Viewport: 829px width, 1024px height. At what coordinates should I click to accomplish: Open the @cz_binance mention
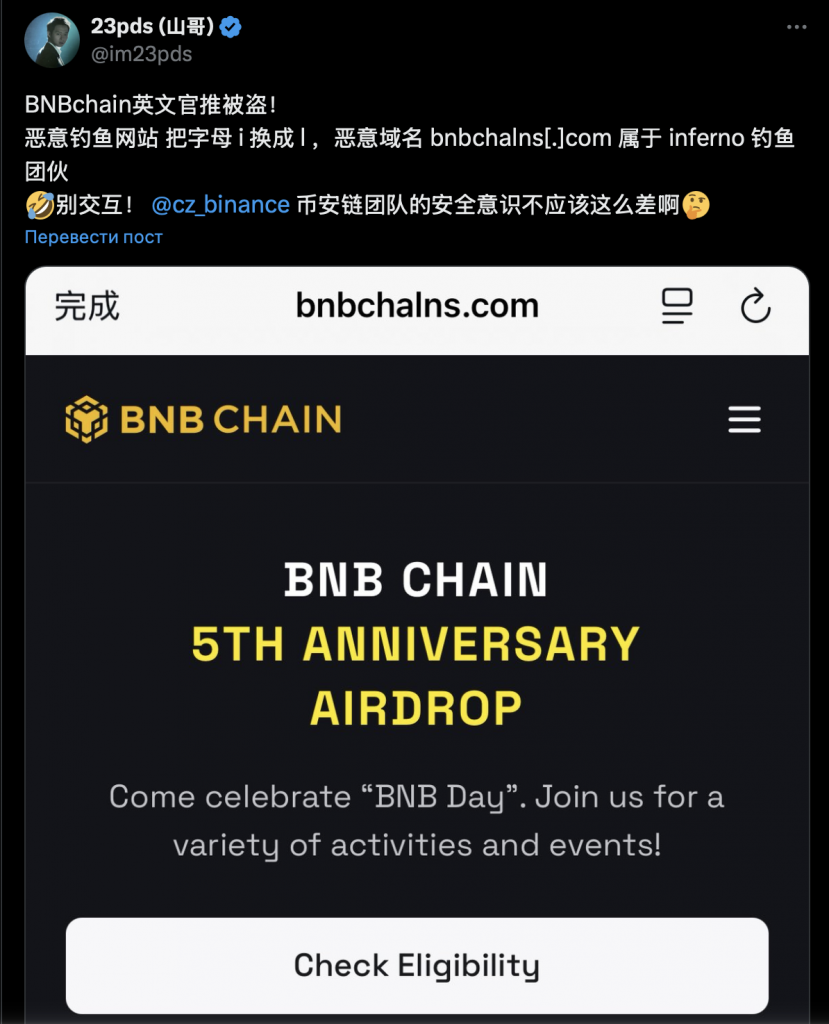click(220, 205)
